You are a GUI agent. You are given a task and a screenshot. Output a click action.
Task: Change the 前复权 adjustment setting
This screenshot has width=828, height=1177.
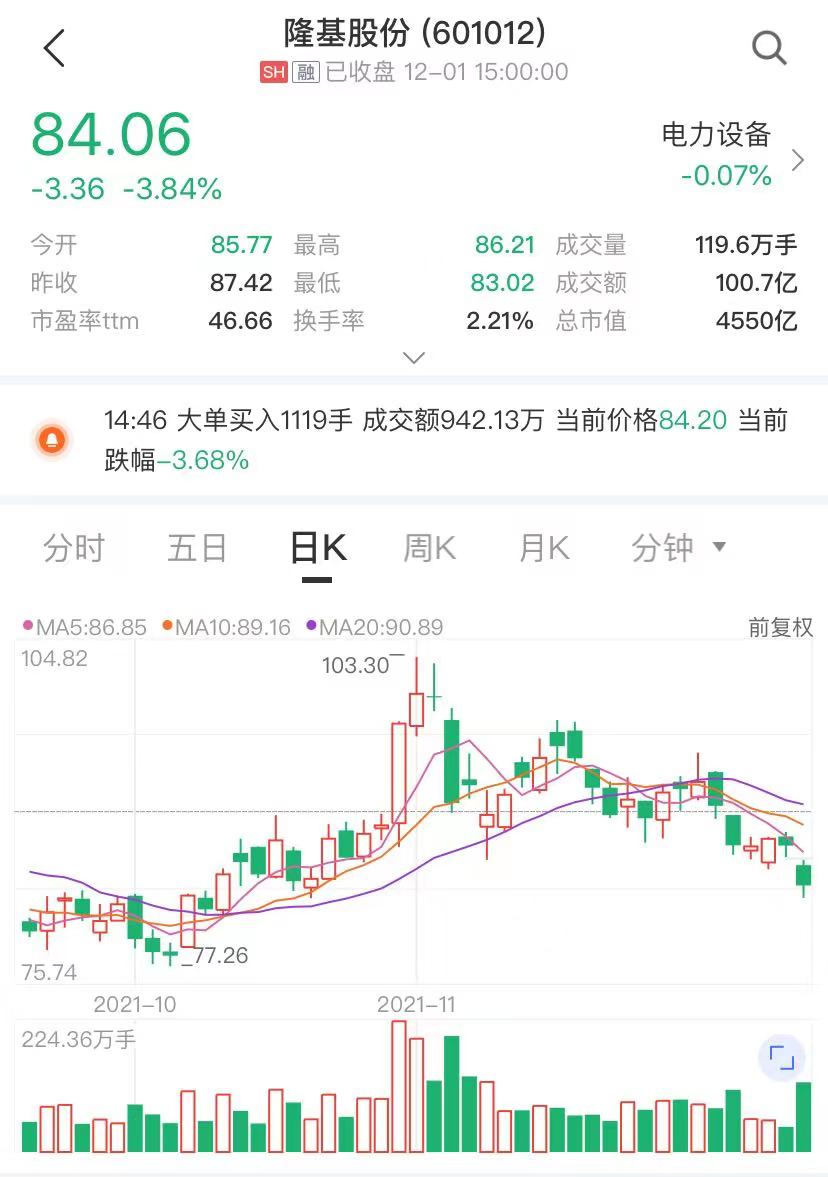[x=780, y=627]
